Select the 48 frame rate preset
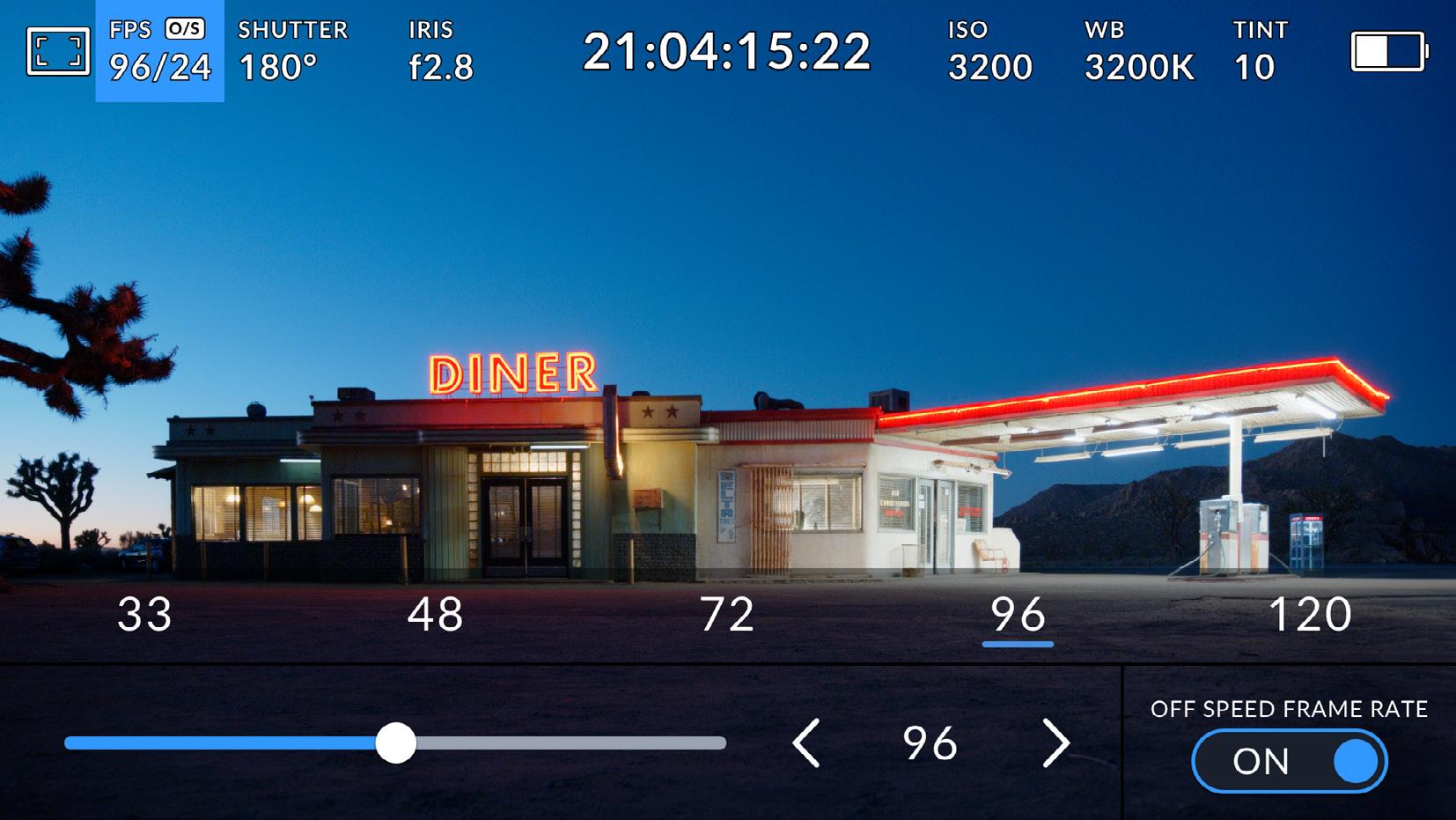This screenshot has width=1456, height=820. 435,615
